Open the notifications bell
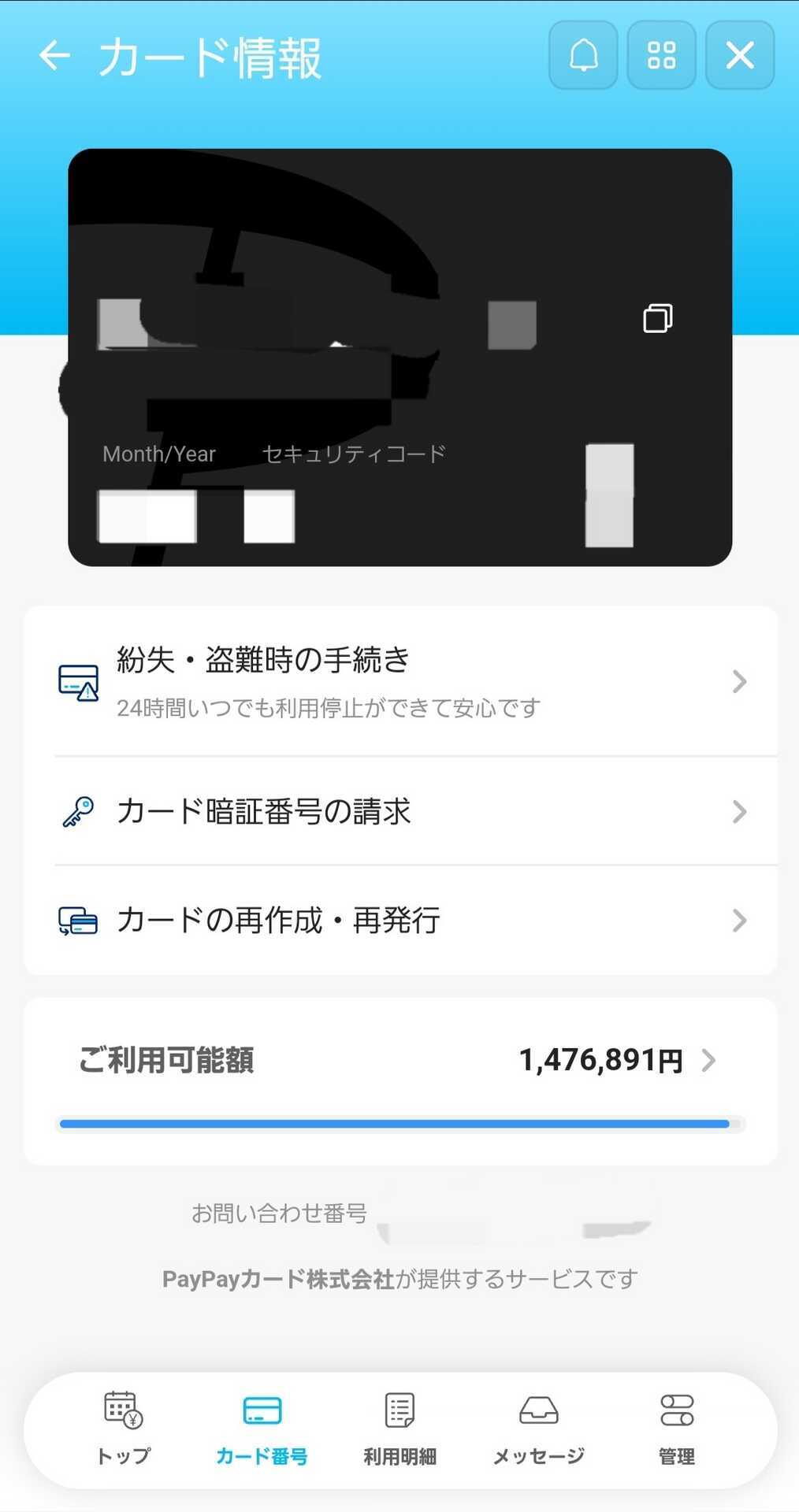 tap(583, 55)
